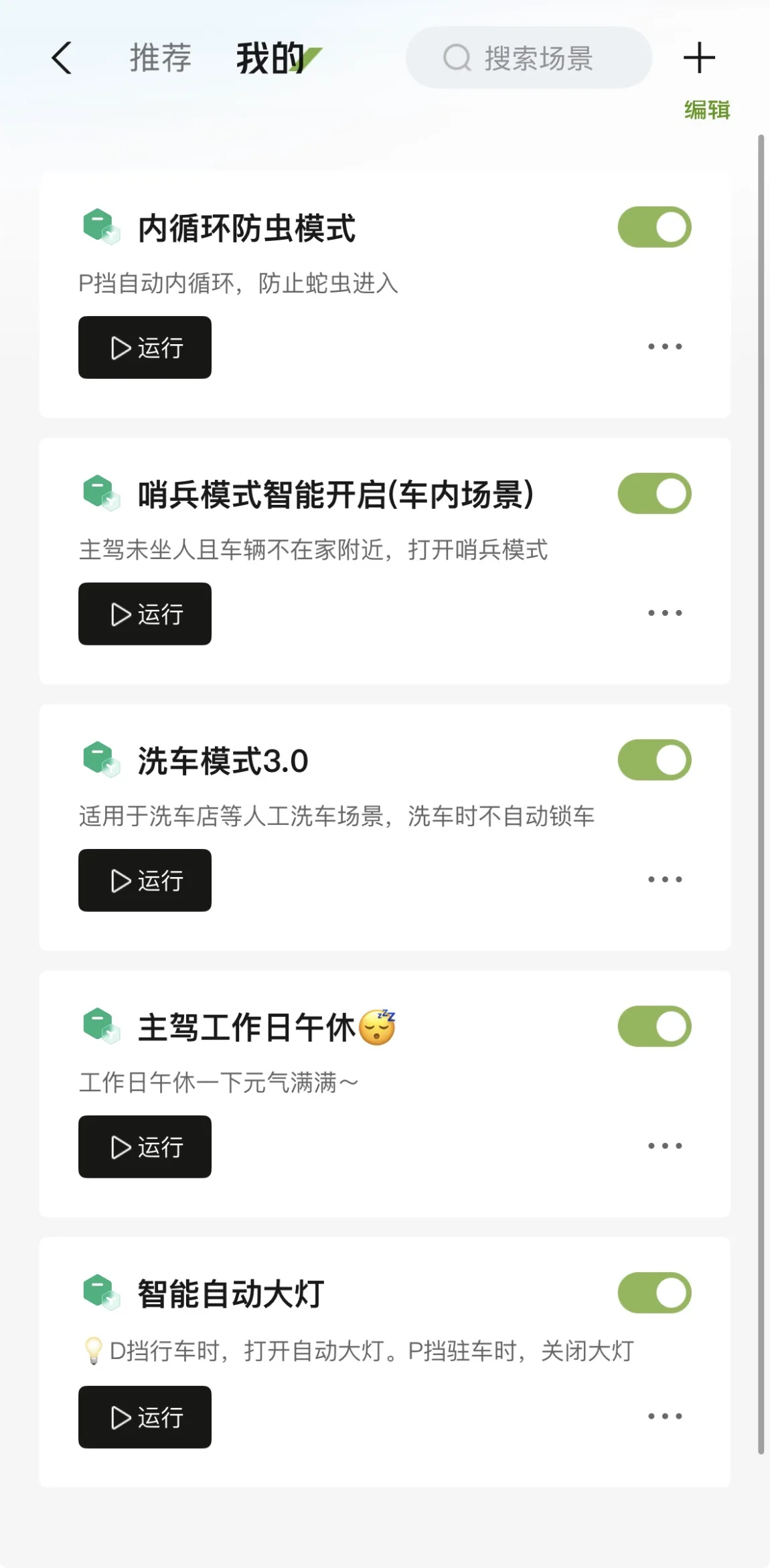Screen dimensions: 770x1568
Task: Open more options for 内循环防虫模式
Action: (665, 347)
